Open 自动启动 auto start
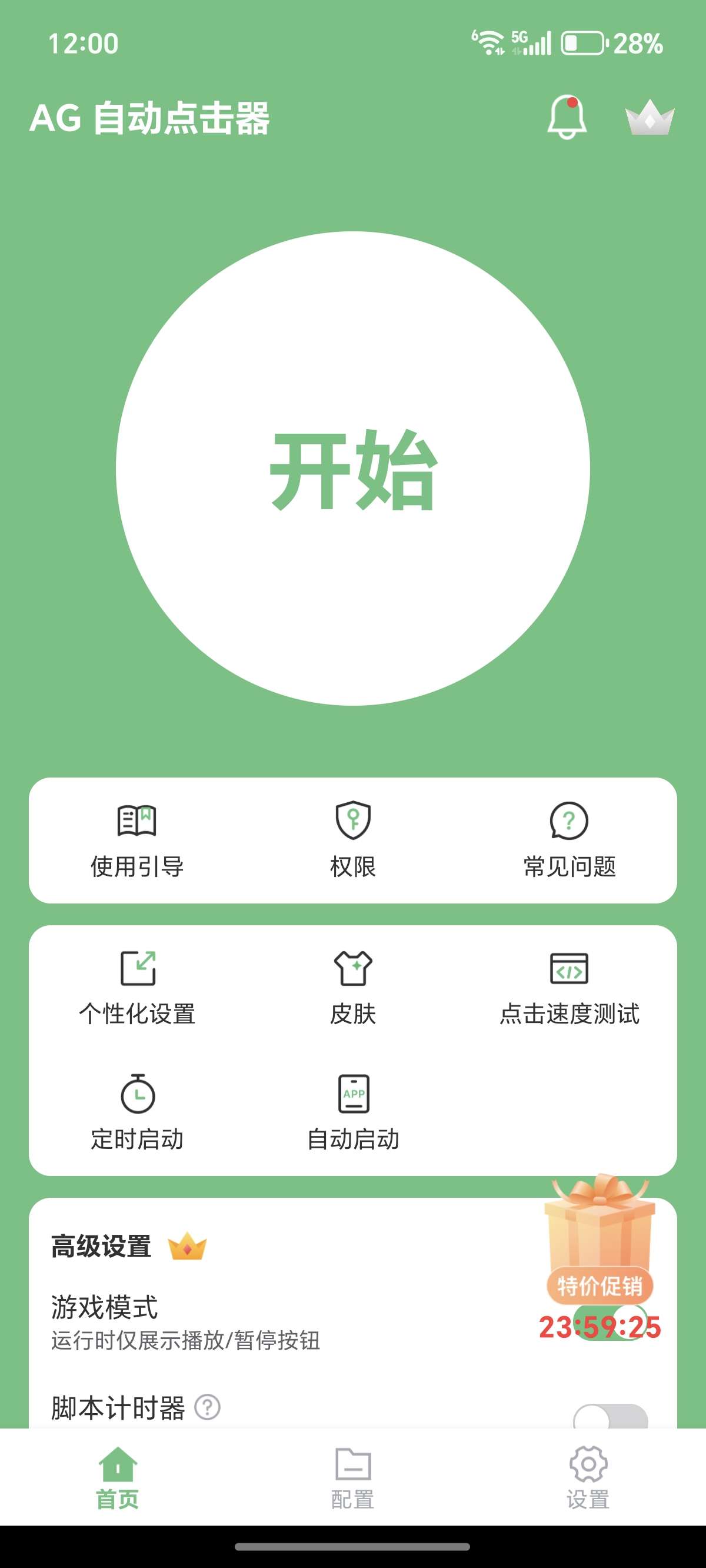This screenshot has height=1568, width=706. [353, 1112]
